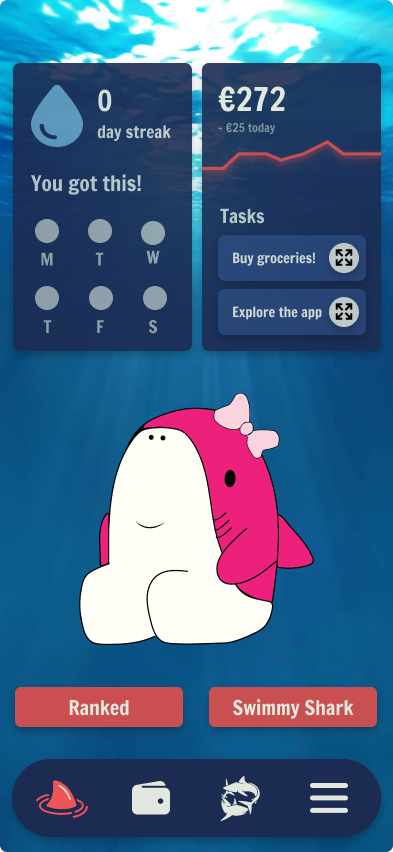Open the day streak card
393x852 pixels.
102,207
